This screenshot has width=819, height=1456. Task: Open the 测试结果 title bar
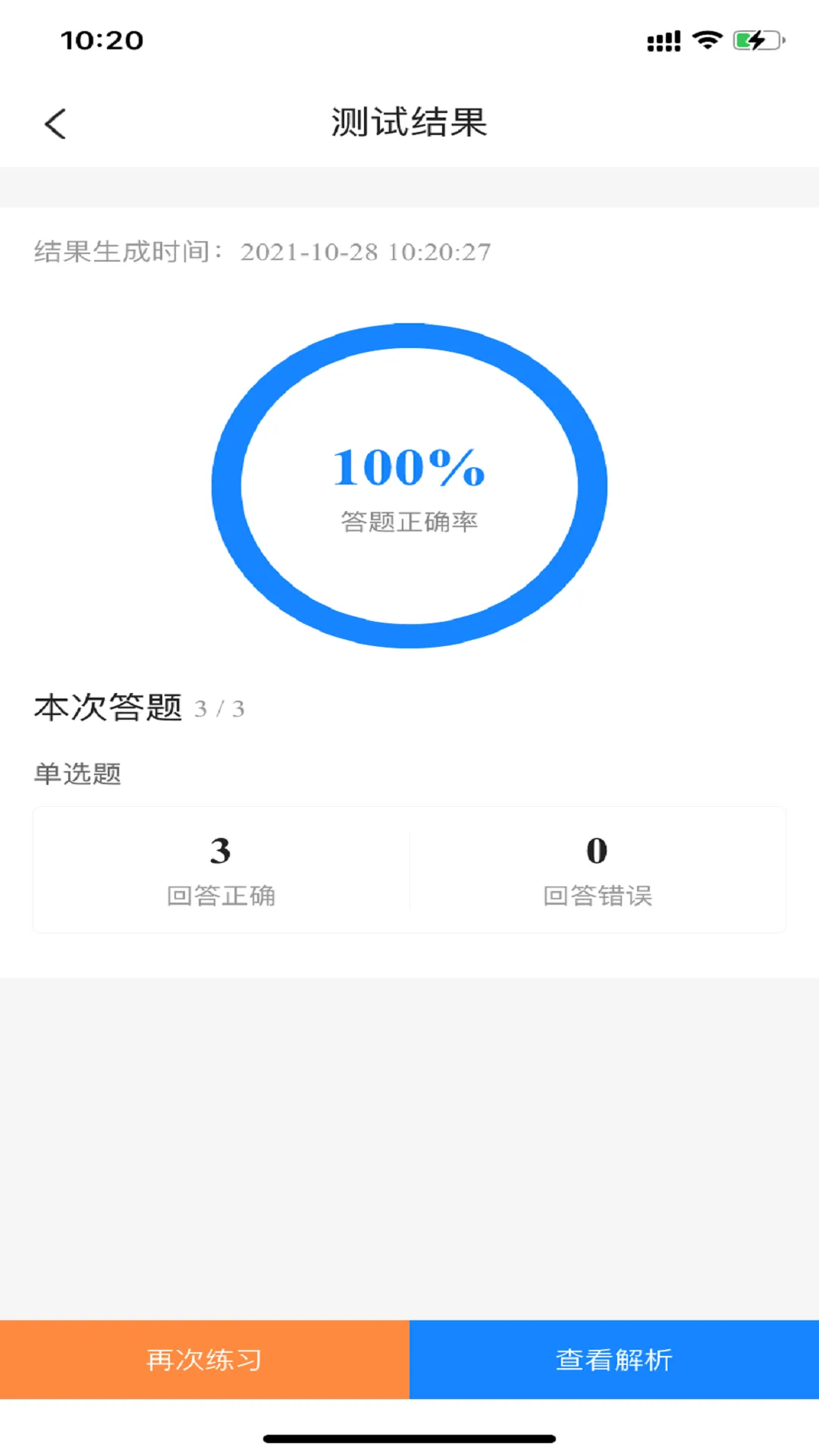coord(409,123)
